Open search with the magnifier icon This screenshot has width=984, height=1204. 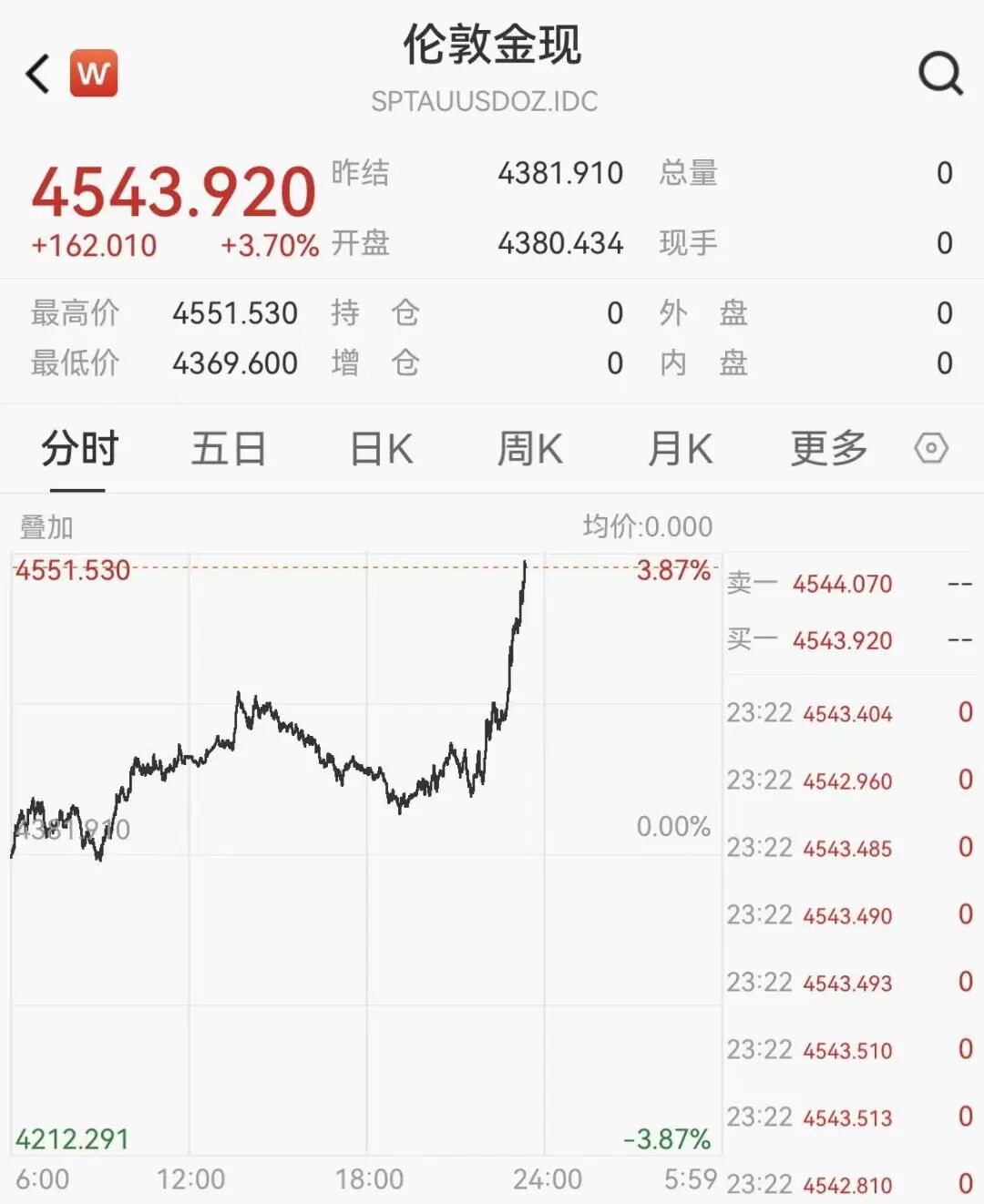coord(940,74)
